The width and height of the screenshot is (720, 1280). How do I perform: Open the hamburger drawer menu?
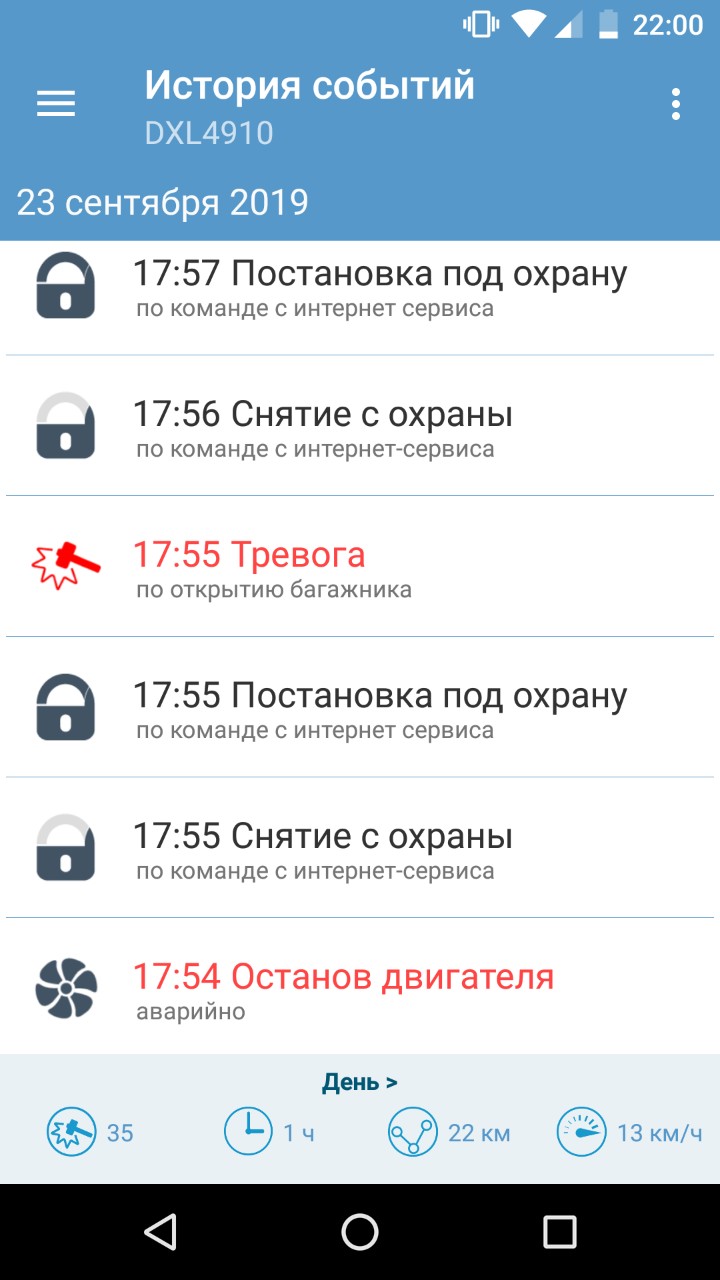pos(56,104)
